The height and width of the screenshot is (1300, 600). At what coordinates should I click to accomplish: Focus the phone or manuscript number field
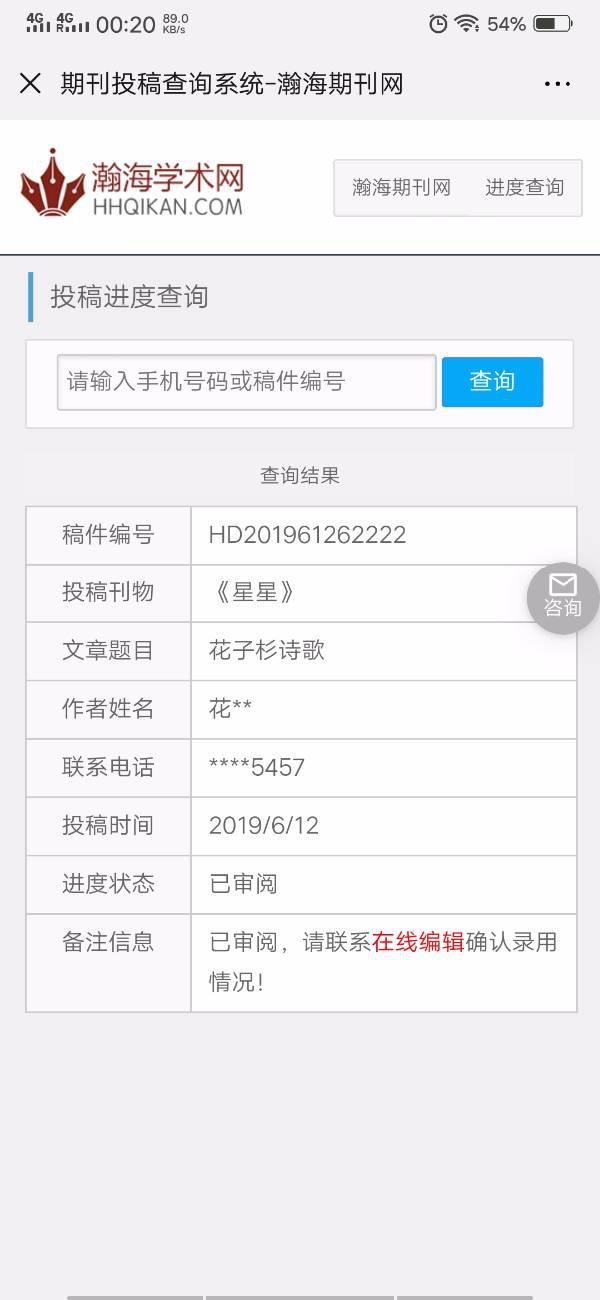[x=246, y=382]
